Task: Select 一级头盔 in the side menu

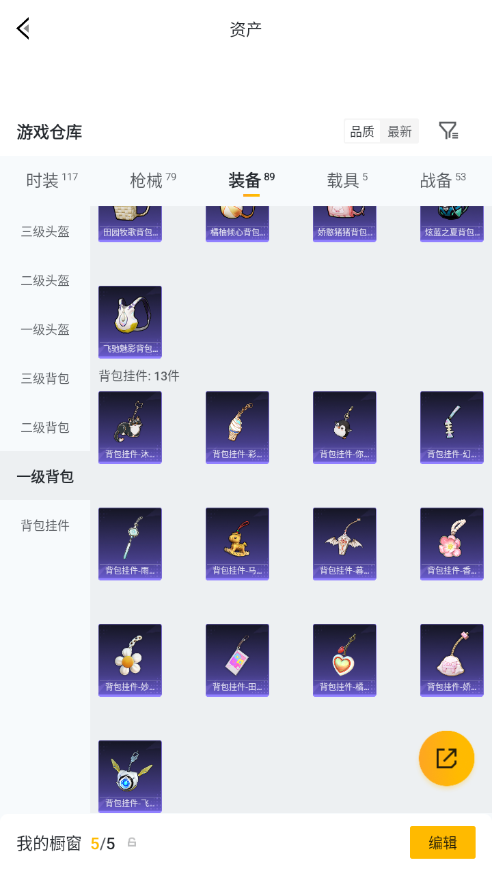Action: pyautogui.click(x=45, y=329)
